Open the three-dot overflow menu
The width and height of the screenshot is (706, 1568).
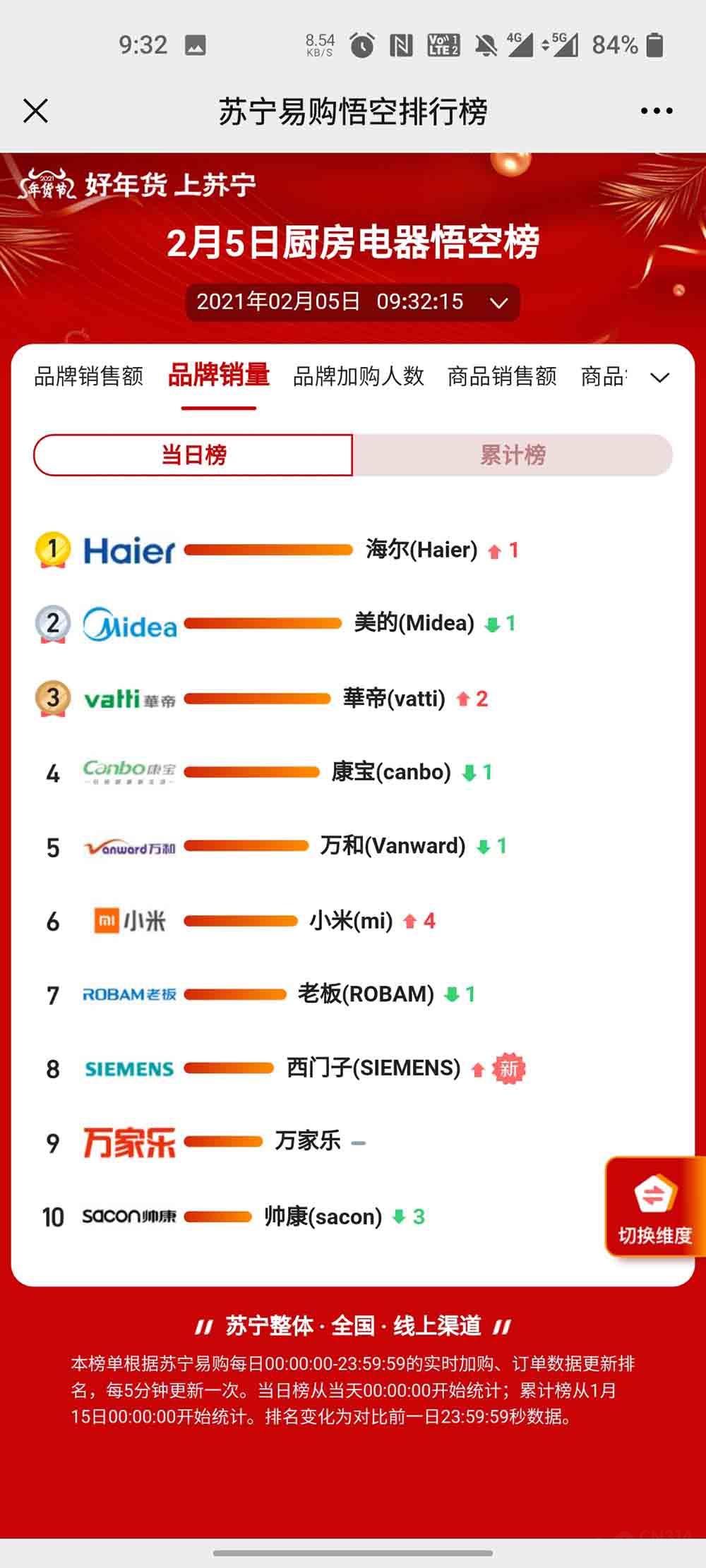coord(656,111)
